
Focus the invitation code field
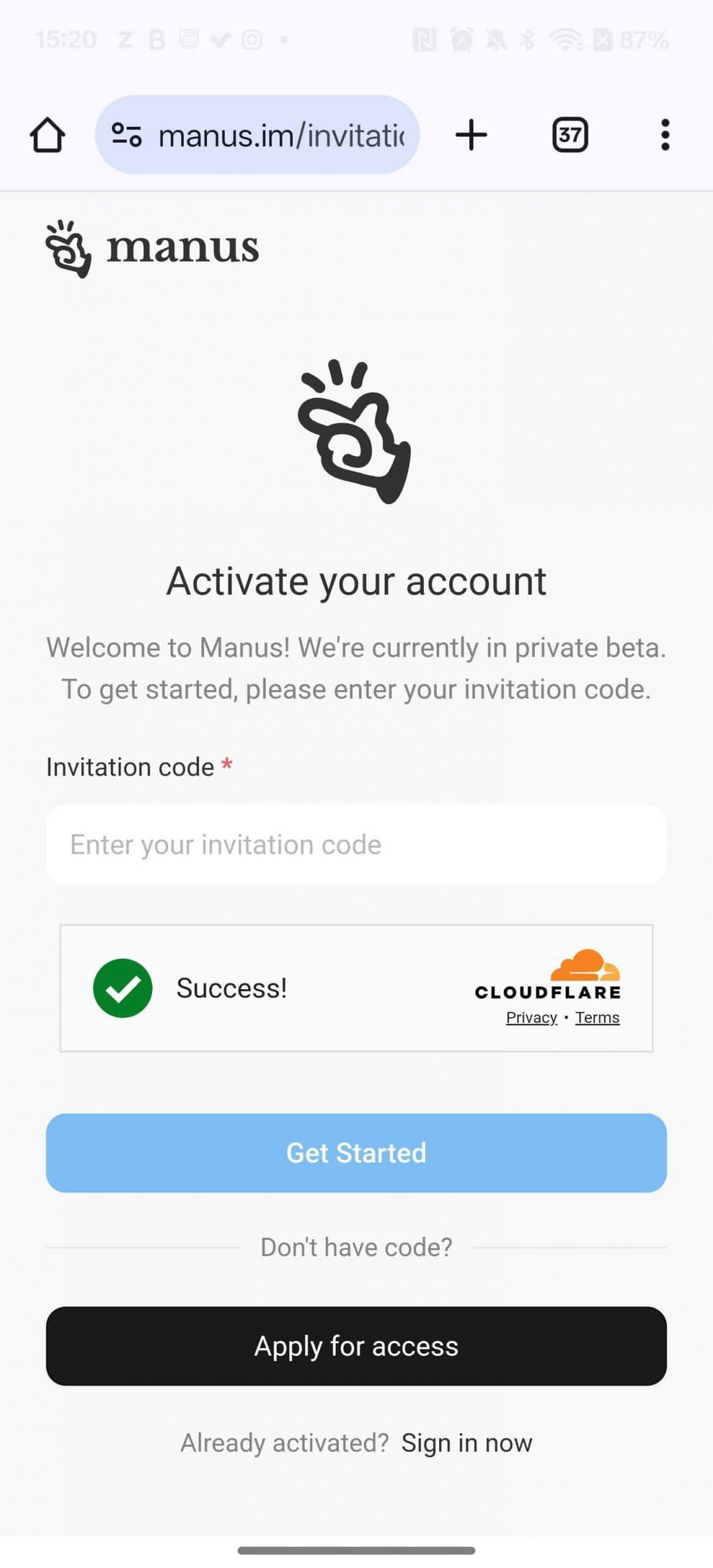(x=356, y=844)
